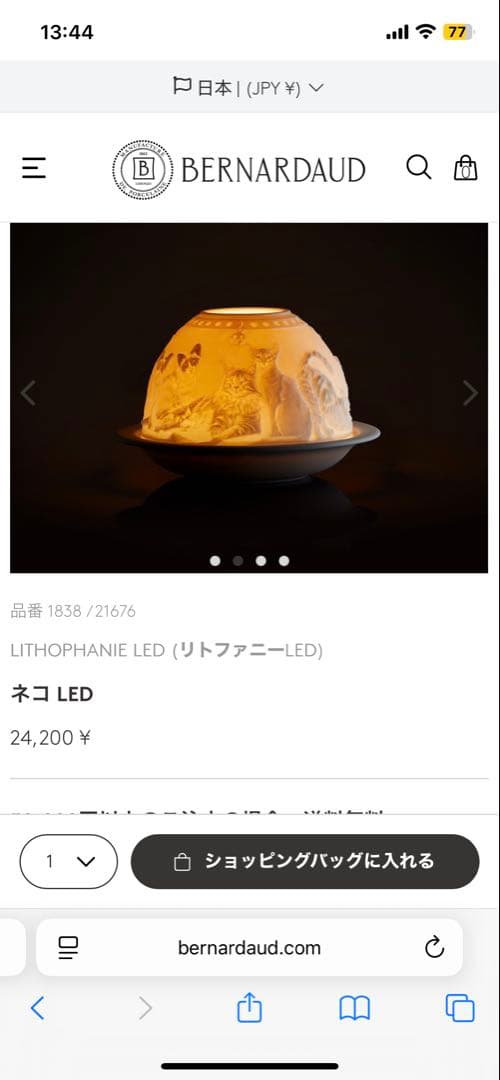Share this page

(249, 1008)
